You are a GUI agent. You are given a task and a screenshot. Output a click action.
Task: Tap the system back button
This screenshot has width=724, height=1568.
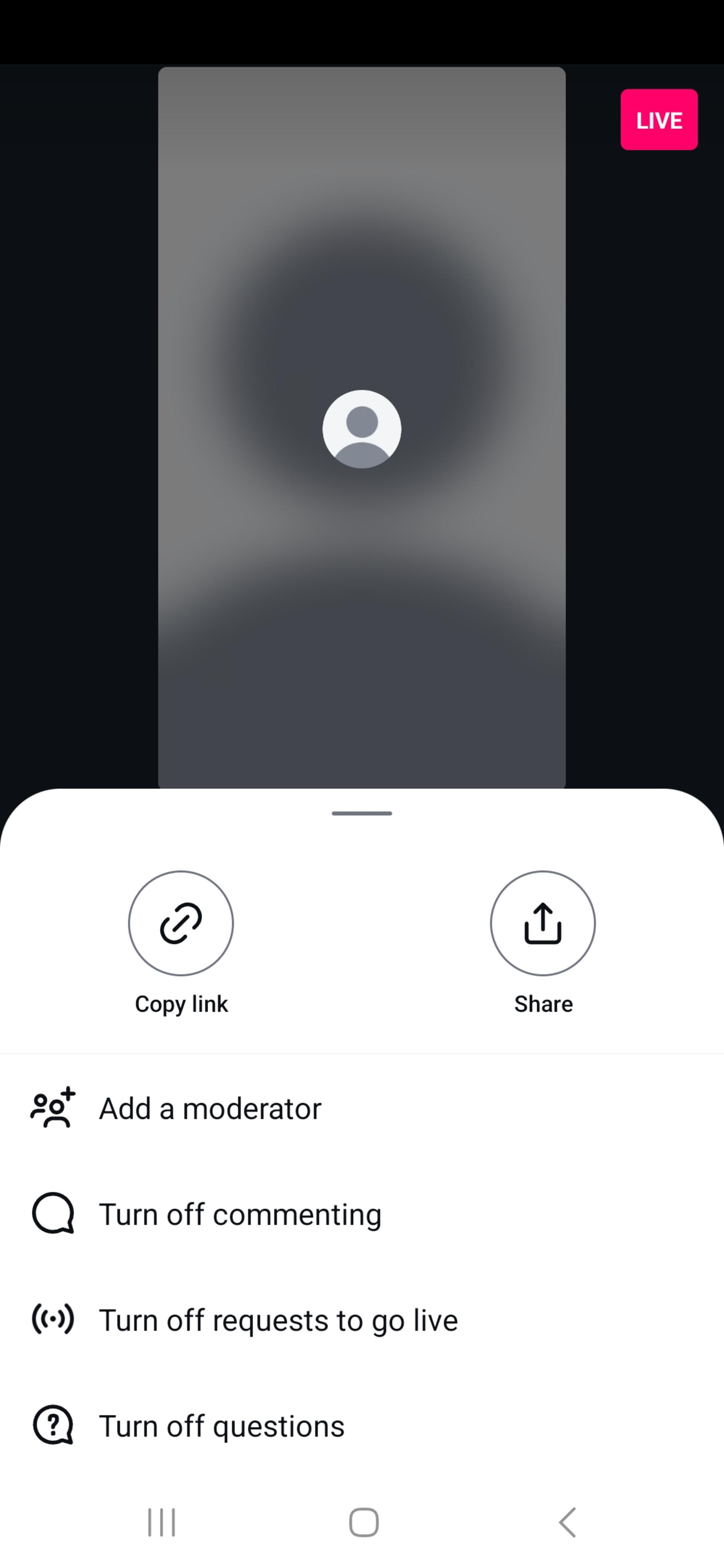pos(568,1522)
